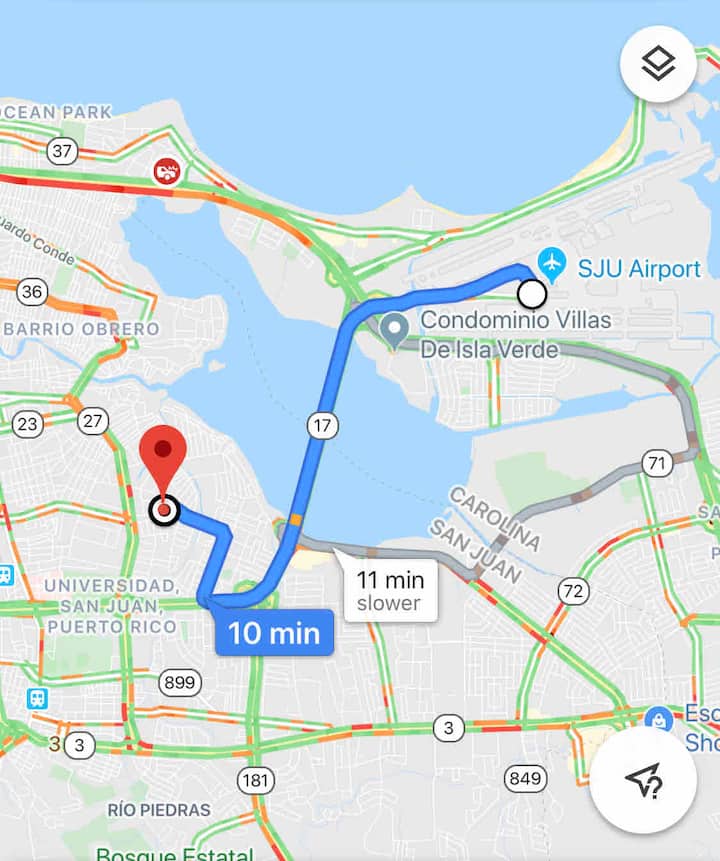Center map on my location

pyautogui.click(x=643, y=778)
